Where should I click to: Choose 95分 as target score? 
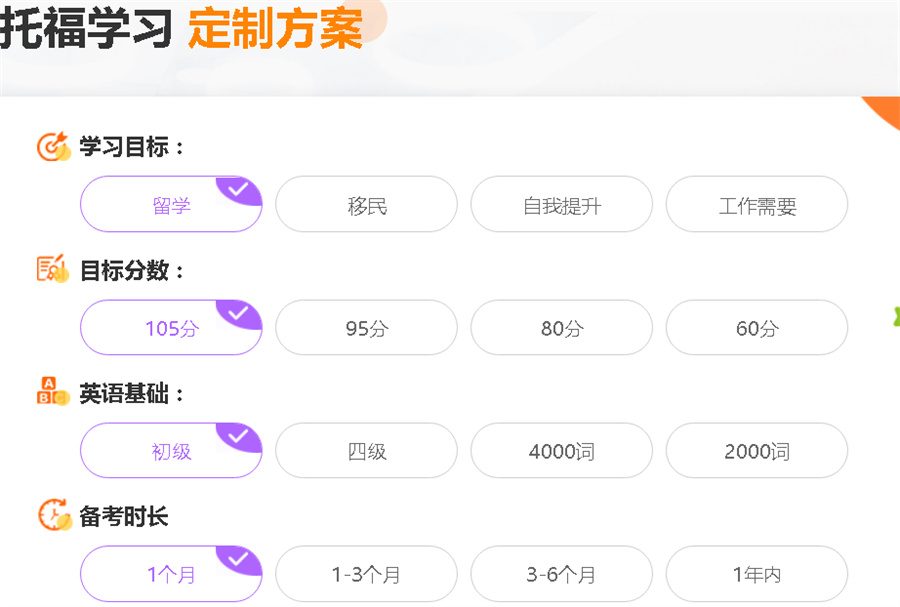pyautogui.click(x=366, y=328)
